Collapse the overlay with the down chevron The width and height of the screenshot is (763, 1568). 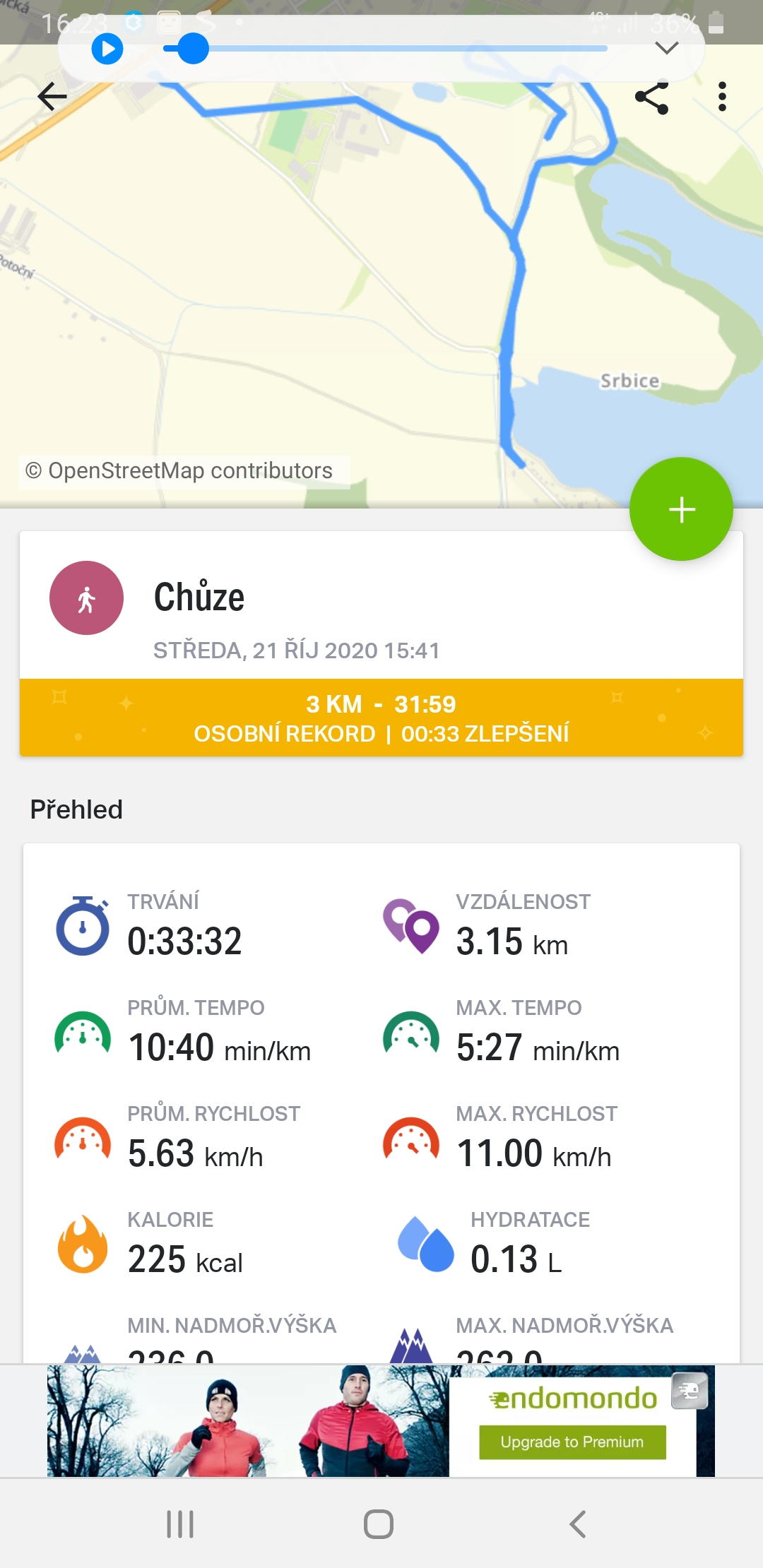click(666, 48)
